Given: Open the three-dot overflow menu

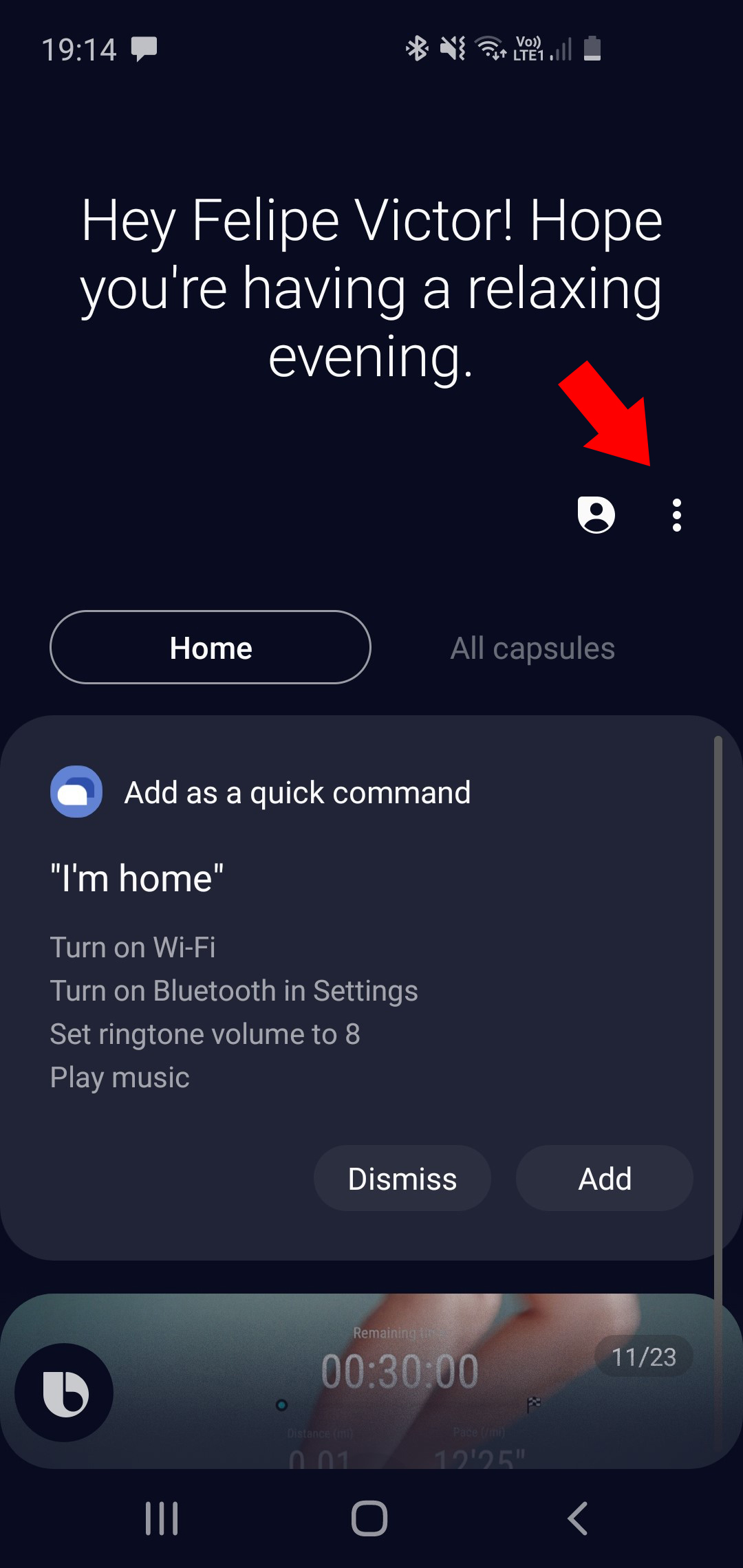Looking at the screenshot, I should pos(677,515).
